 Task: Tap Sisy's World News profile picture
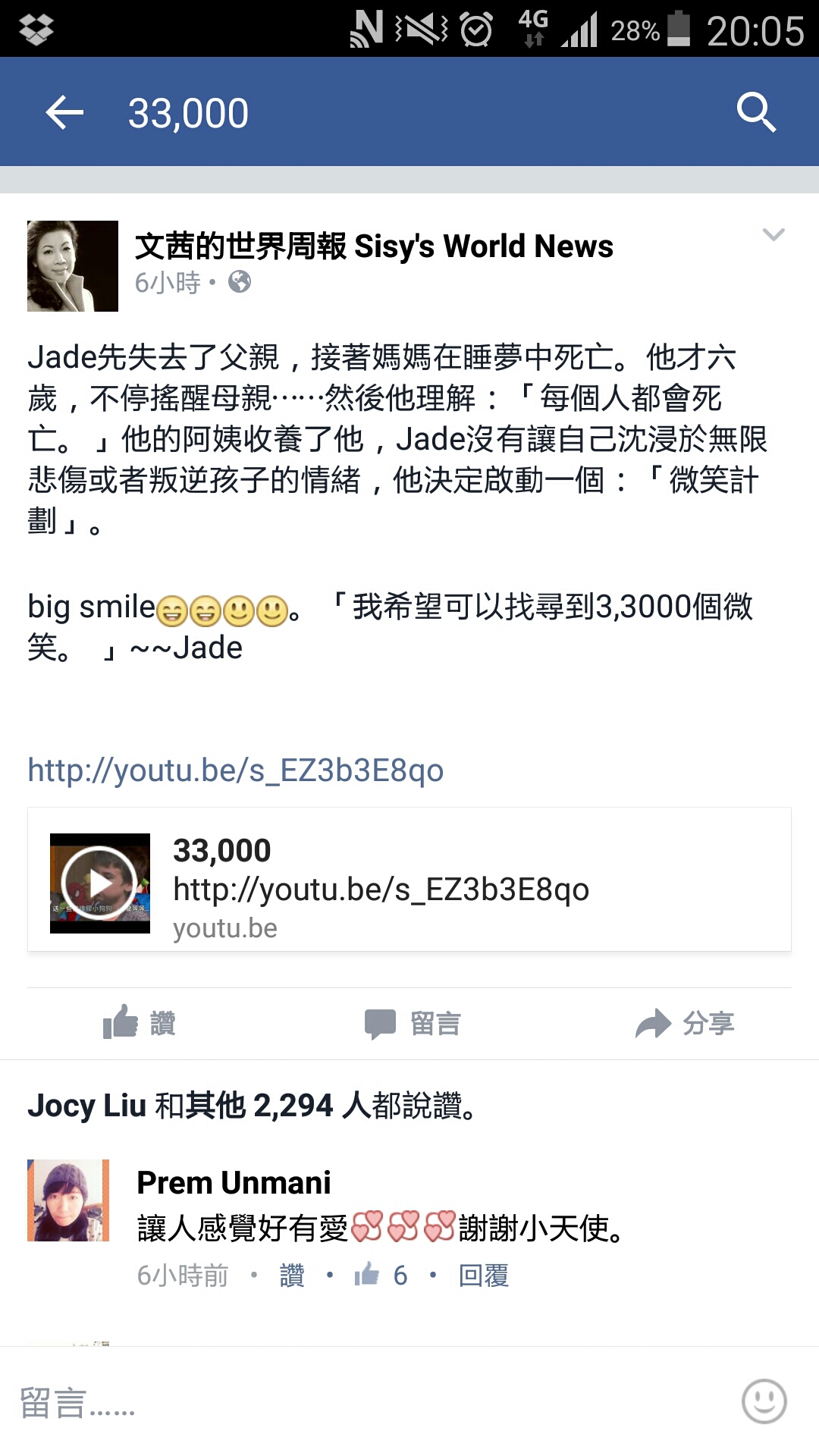pyautogui.click(x=73, y=266)
